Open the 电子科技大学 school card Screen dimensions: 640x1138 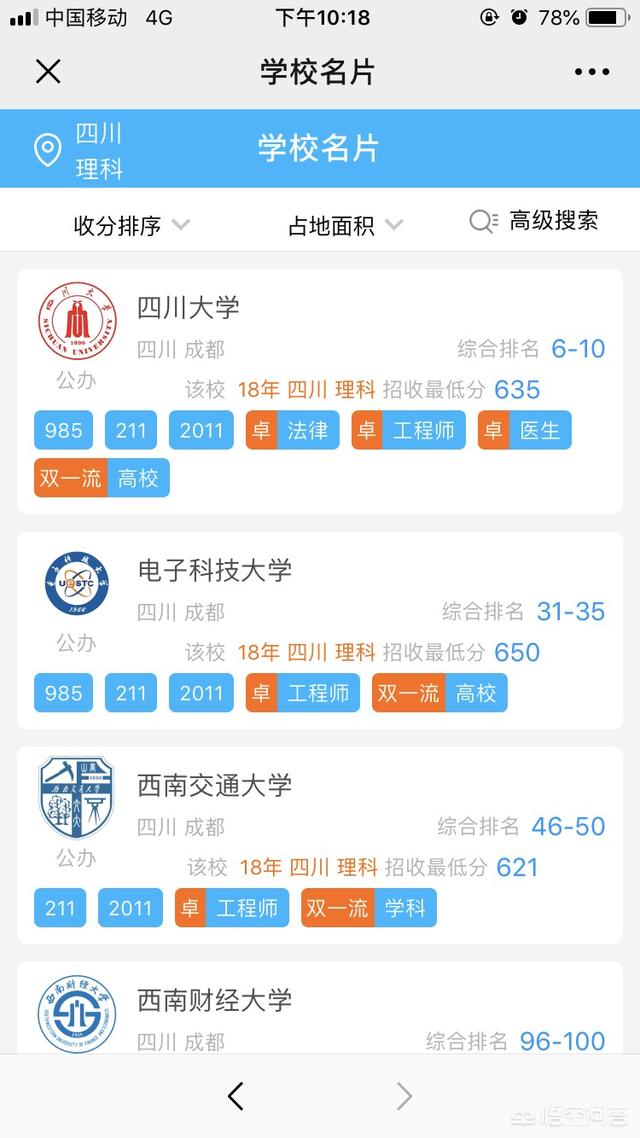(320, 630)
